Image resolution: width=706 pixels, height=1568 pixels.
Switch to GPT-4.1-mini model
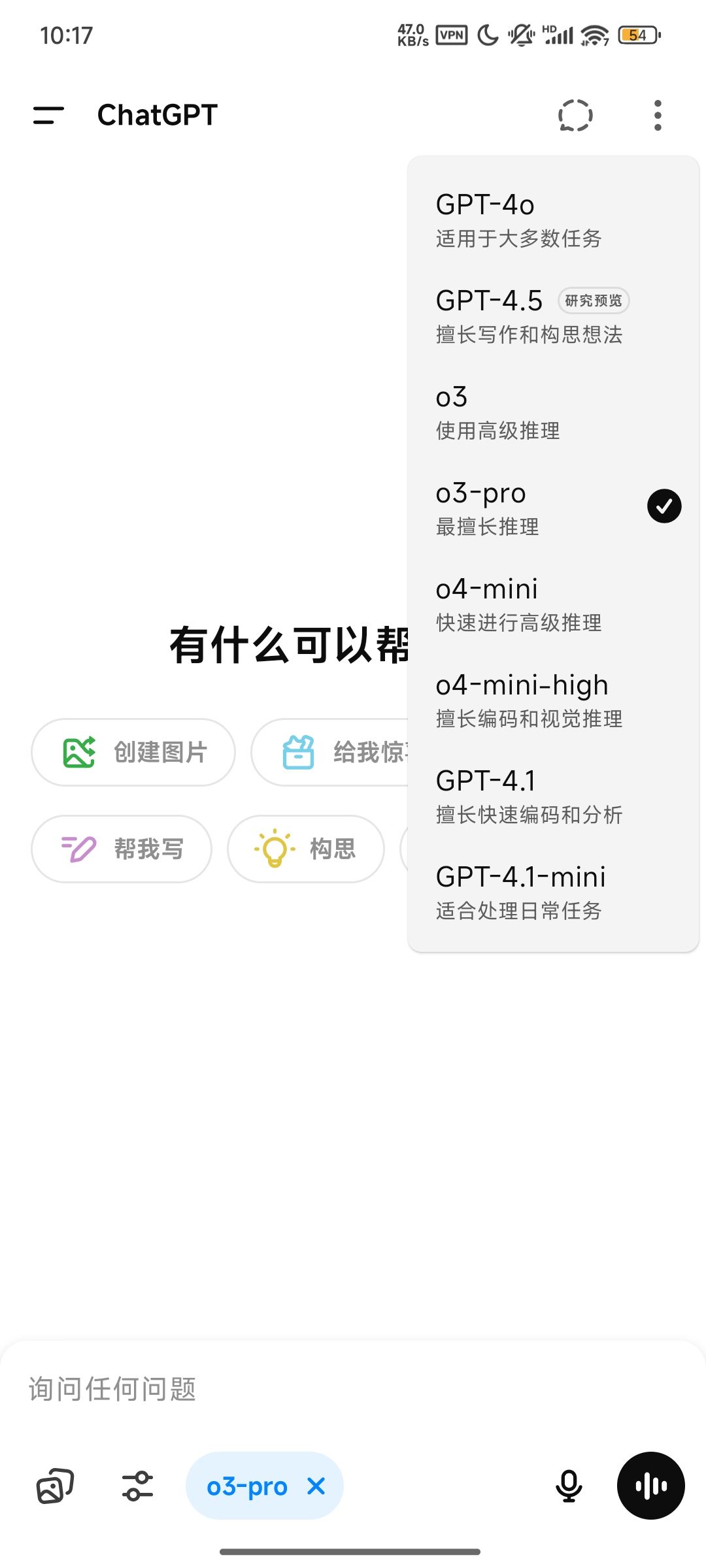[x=553, y=892]
